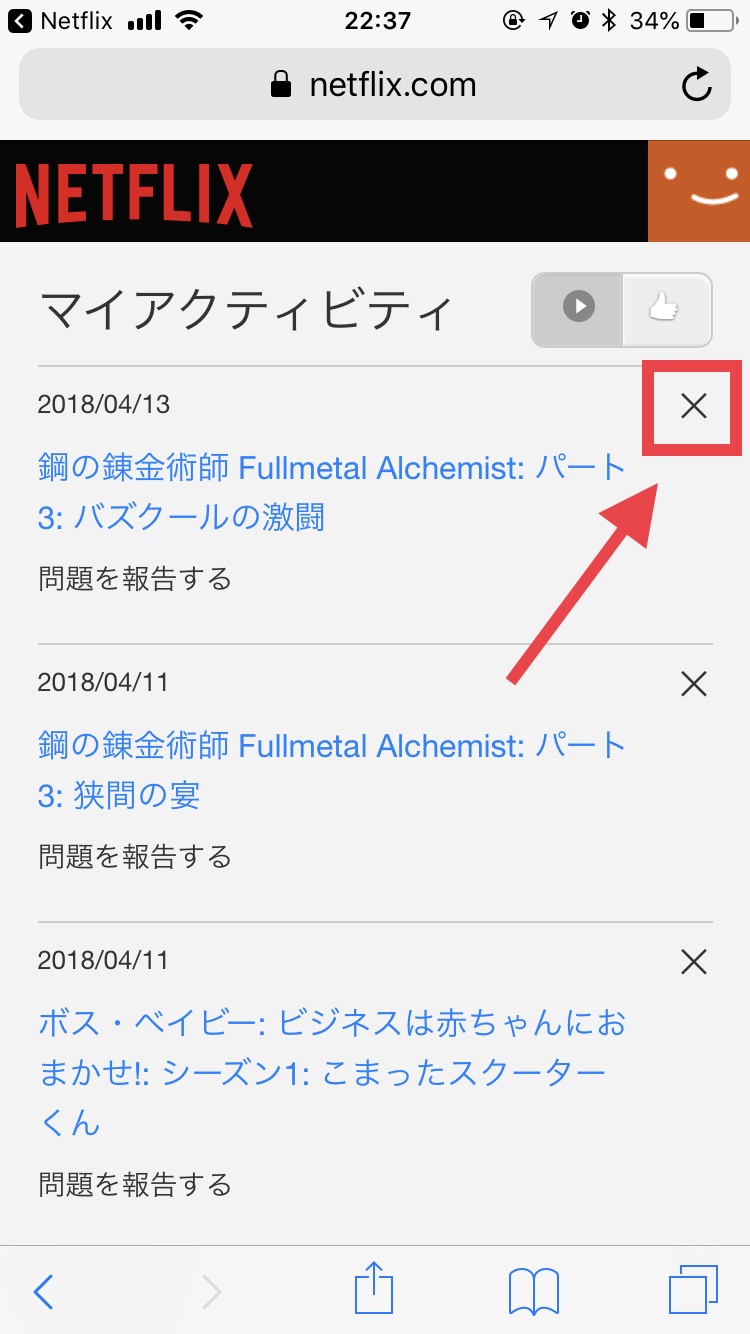This screenshot has width=750, height=1334.
Task: Open the Netflix logo home link
Action: [134, 193]
